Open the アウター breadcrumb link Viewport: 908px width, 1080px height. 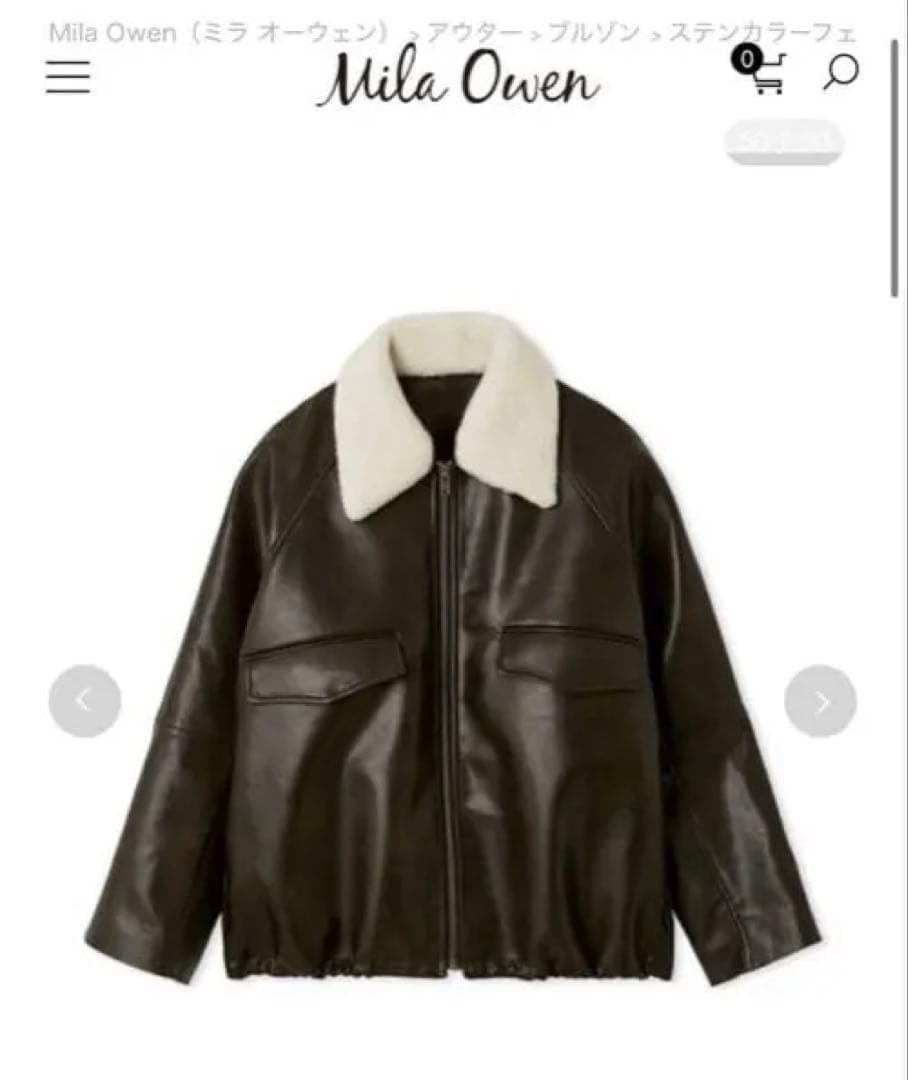click(x=473, y=32)
